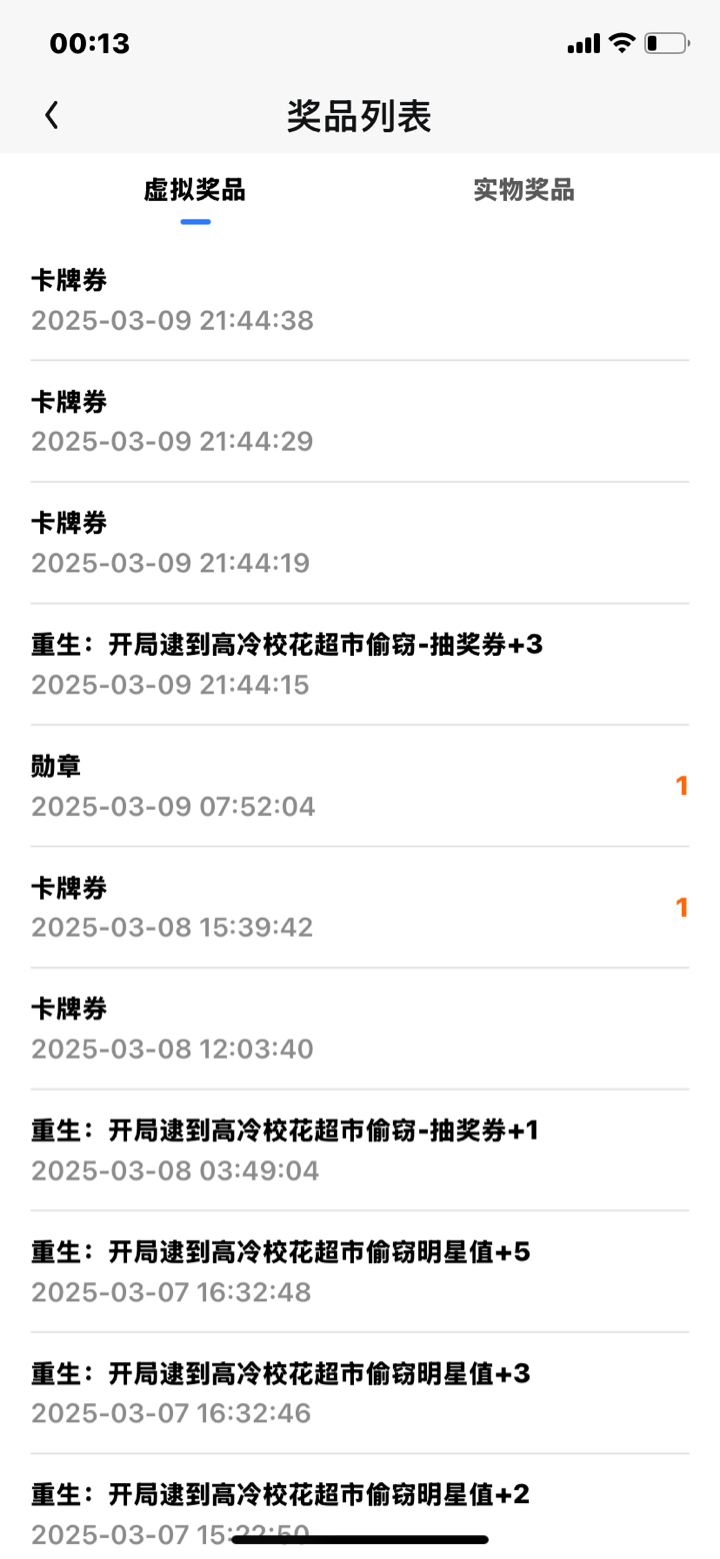
Task: Switch to the 实物奖品 tab
Action: (524, 190)
